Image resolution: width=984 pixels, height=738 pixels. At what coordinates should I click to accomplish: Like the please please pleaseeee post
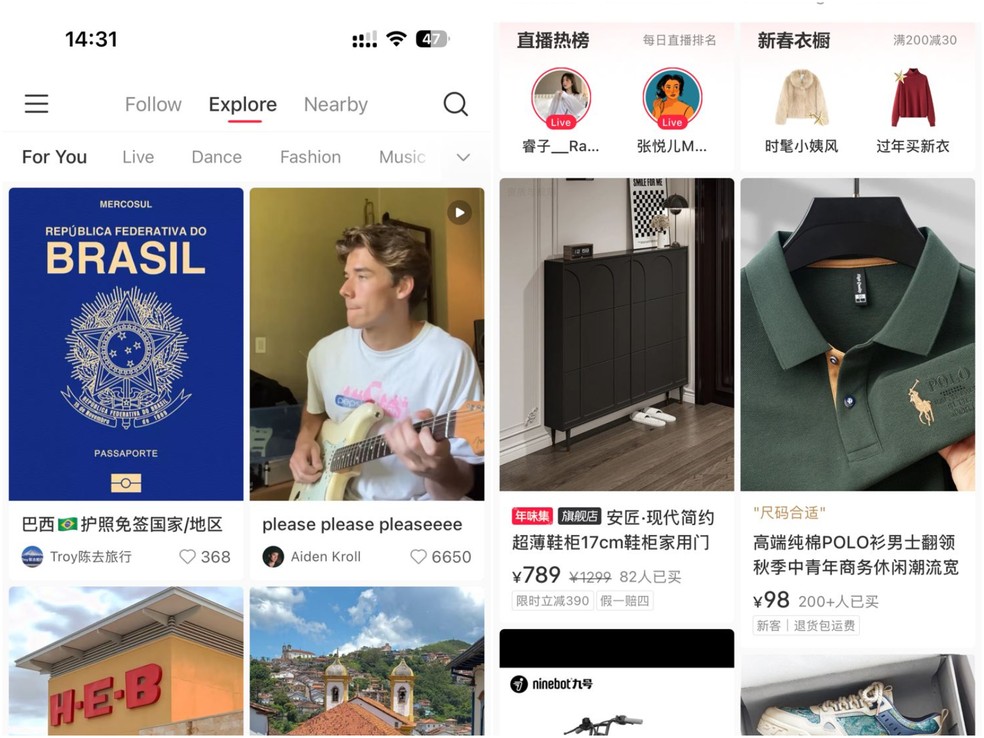[x=418, y=557]
